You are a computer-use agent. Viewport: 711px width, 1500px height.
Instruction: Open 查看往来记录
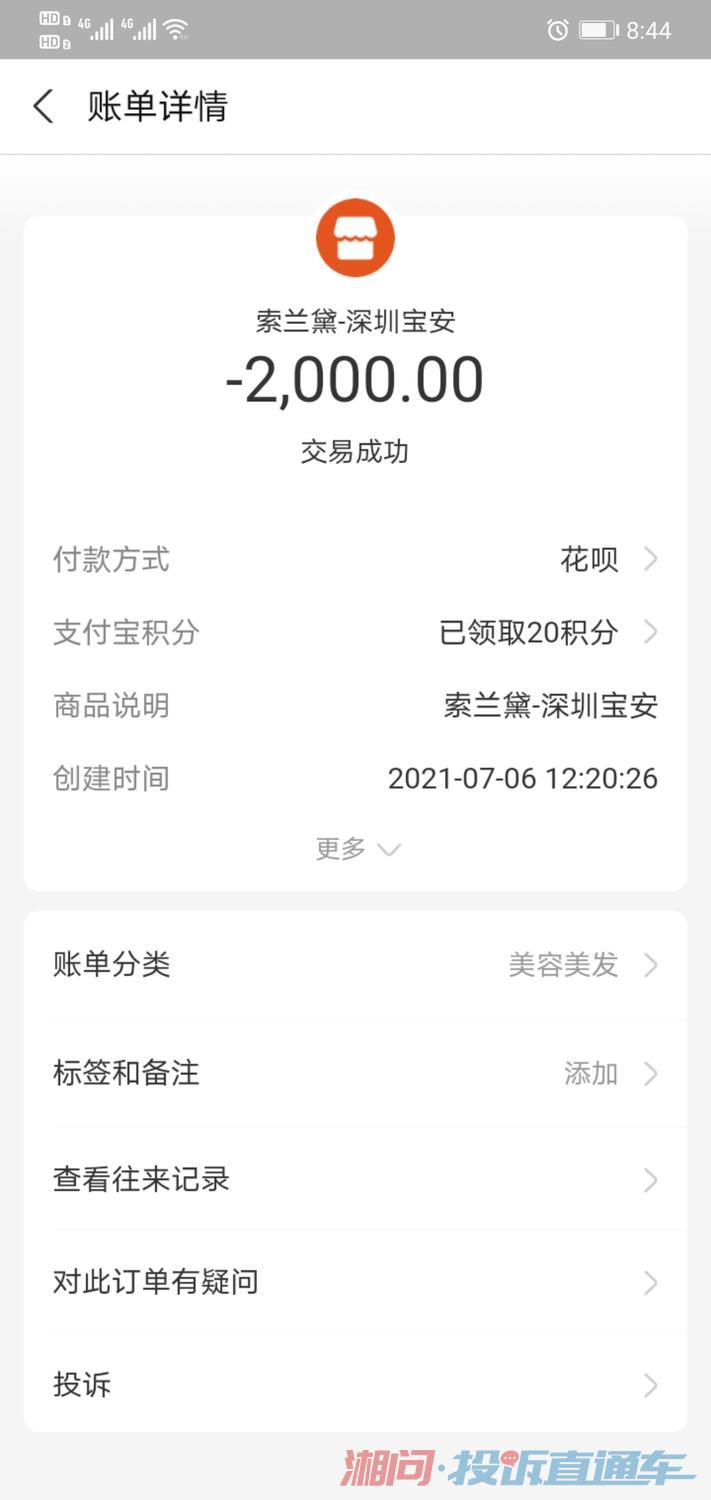click(x=355, y=1179)
